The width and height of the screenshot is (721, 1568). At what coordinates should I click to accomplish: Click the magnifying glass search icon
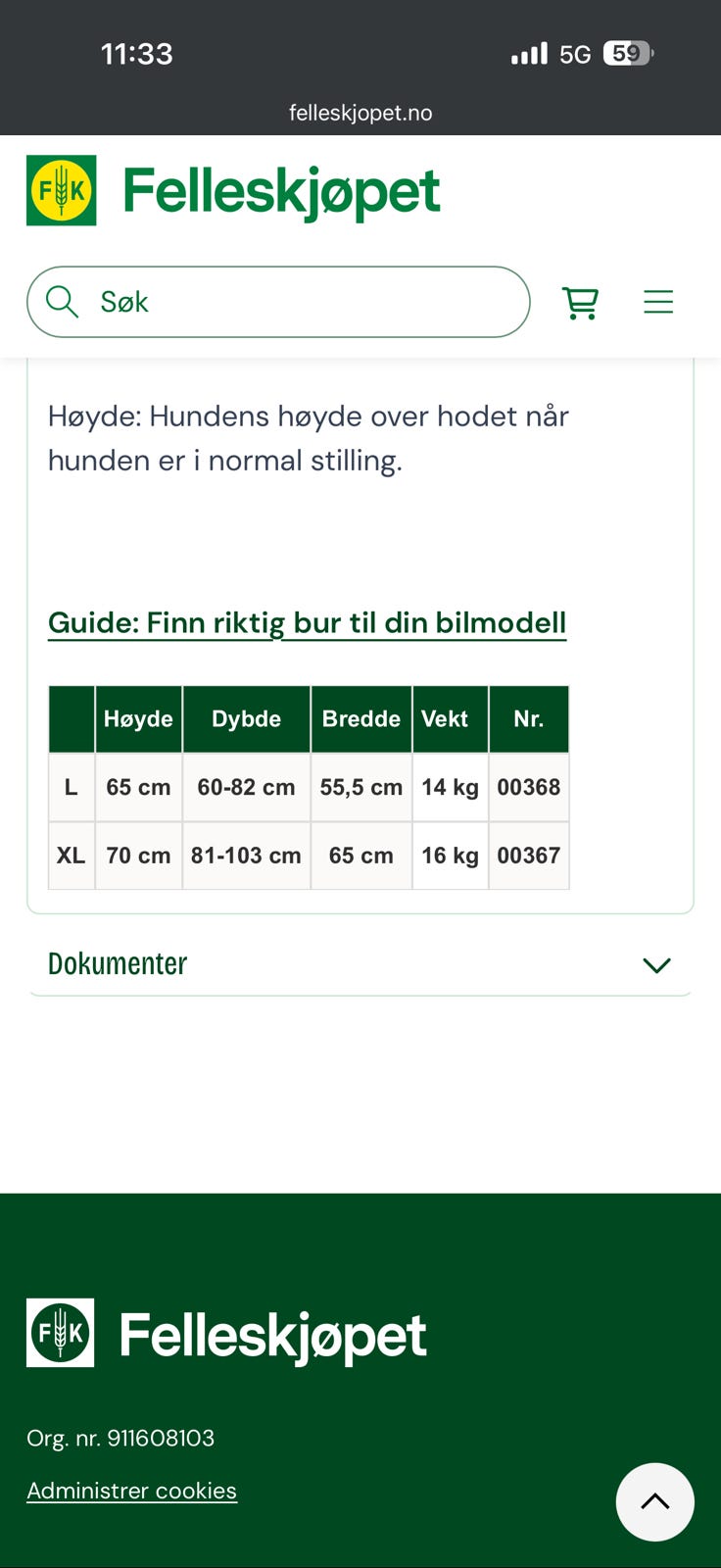62,301
